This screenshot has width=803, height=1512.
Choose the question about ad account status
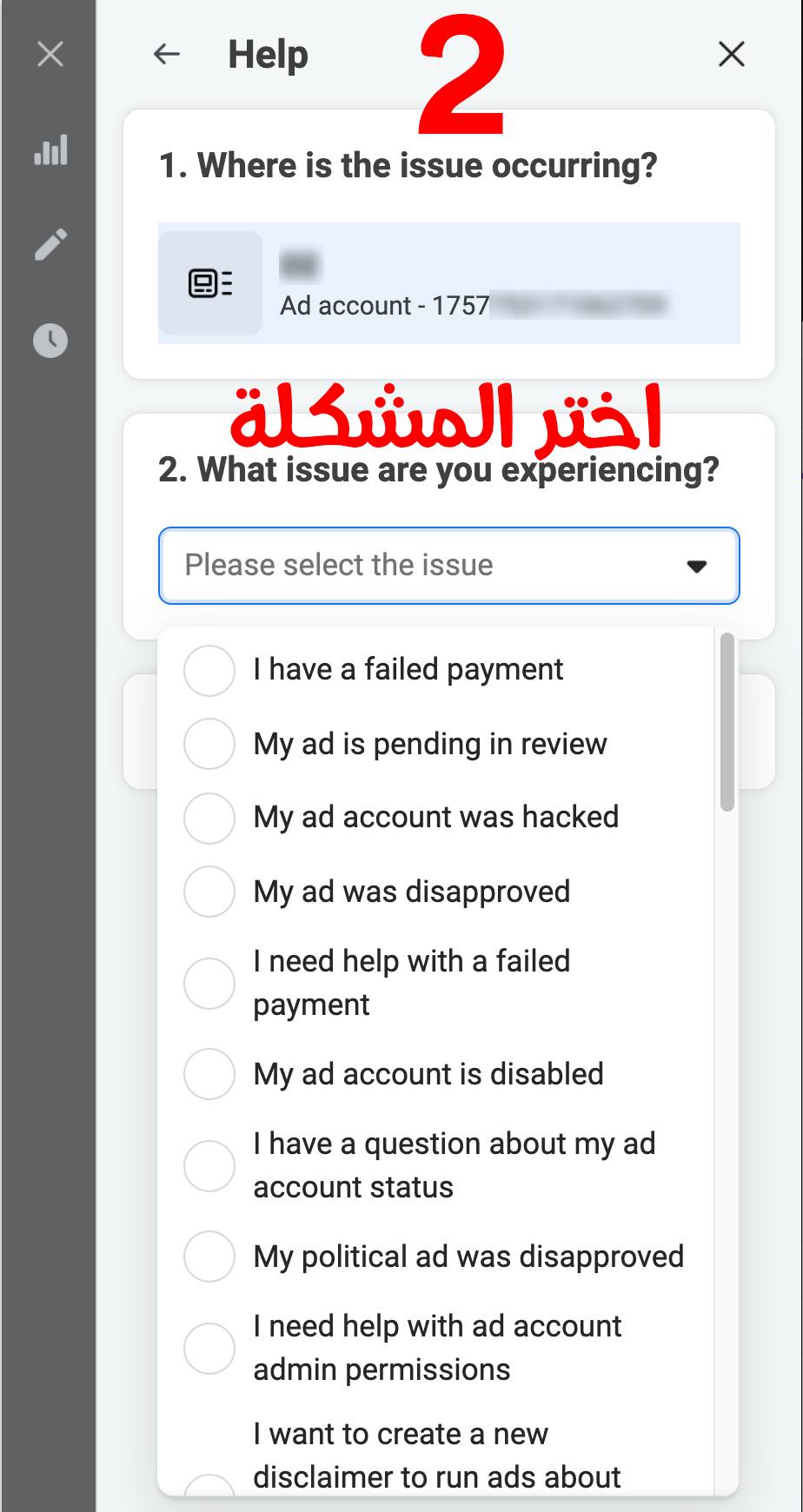(209, 1165)
